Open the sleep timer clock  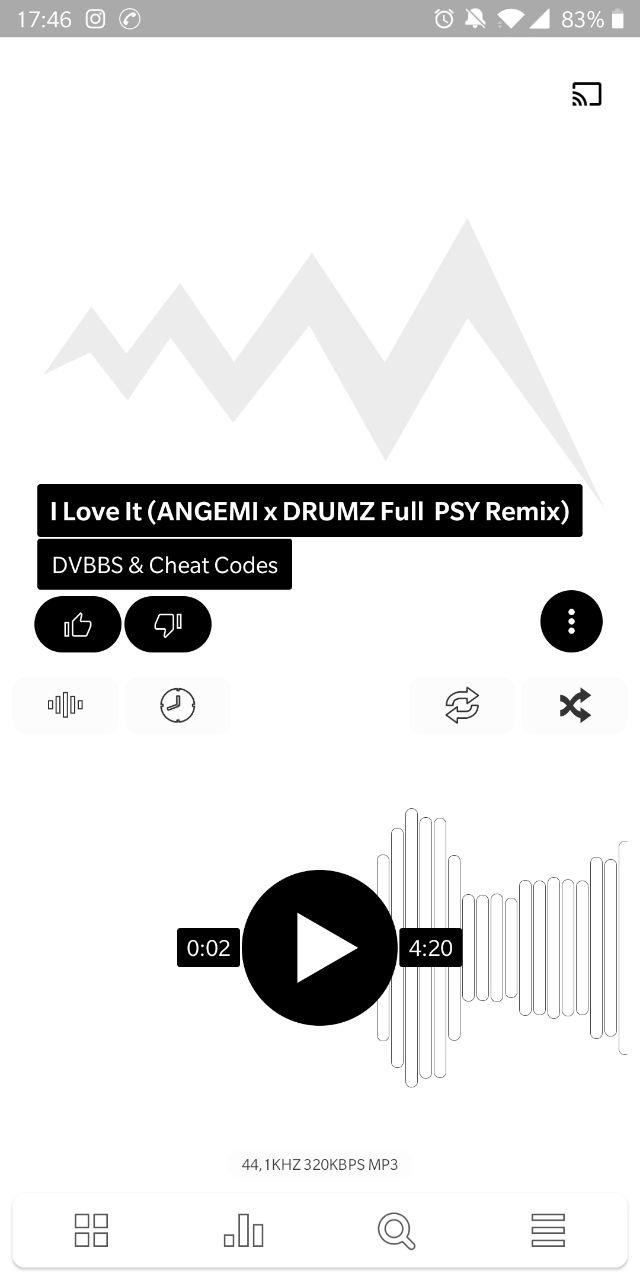[x=178, y=705]
